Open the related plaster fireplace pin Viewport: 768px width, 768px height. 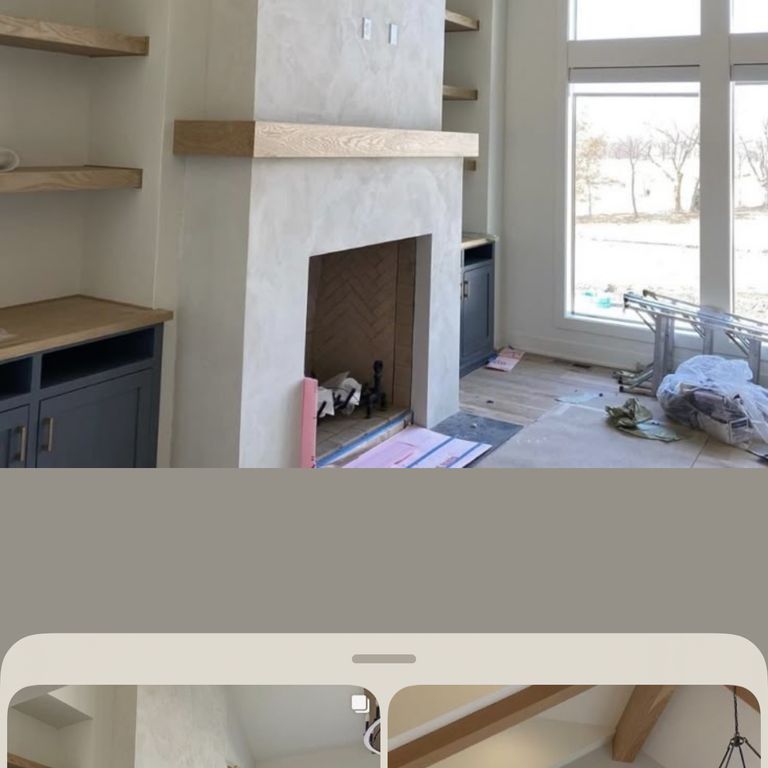[193, 726]
